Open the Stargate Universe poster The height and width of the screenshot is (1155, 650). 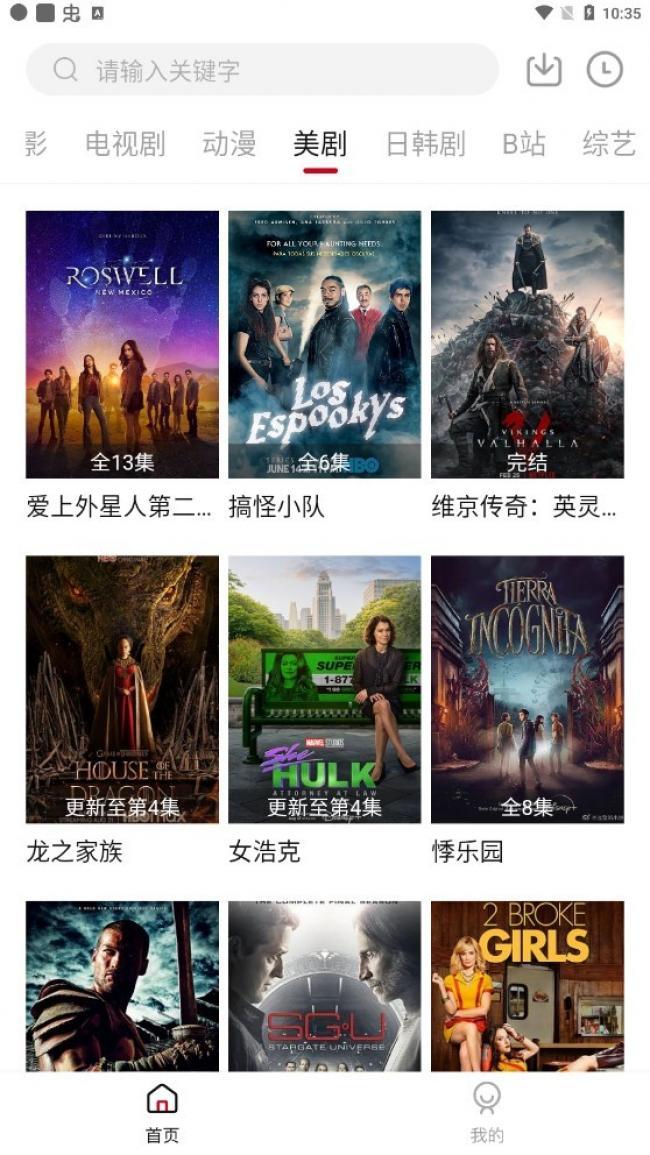pos(324,986)
